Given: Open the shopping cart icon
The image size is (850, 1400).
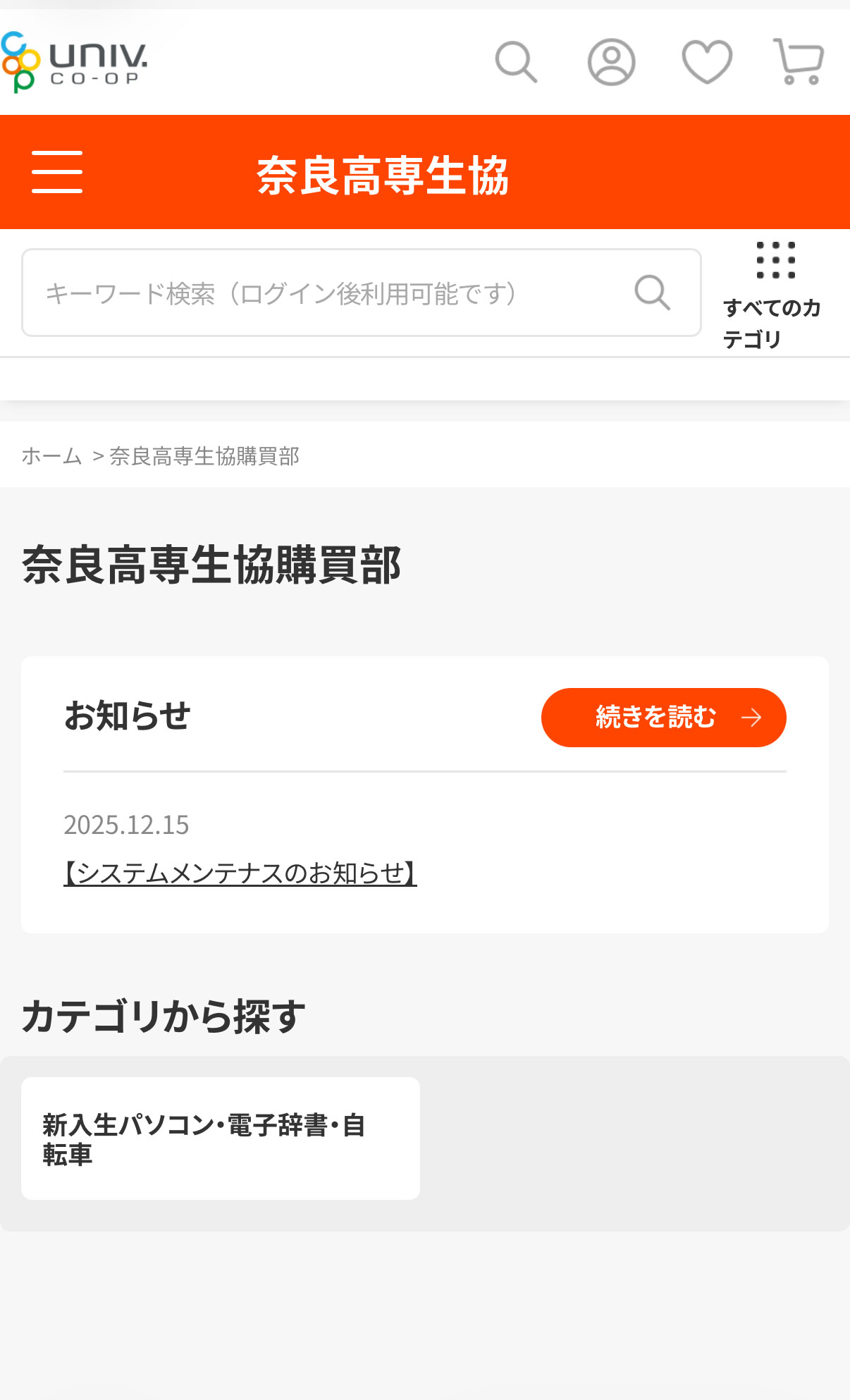Looking at the screenshot, I should pyautogui.click(x=797, y=62).
